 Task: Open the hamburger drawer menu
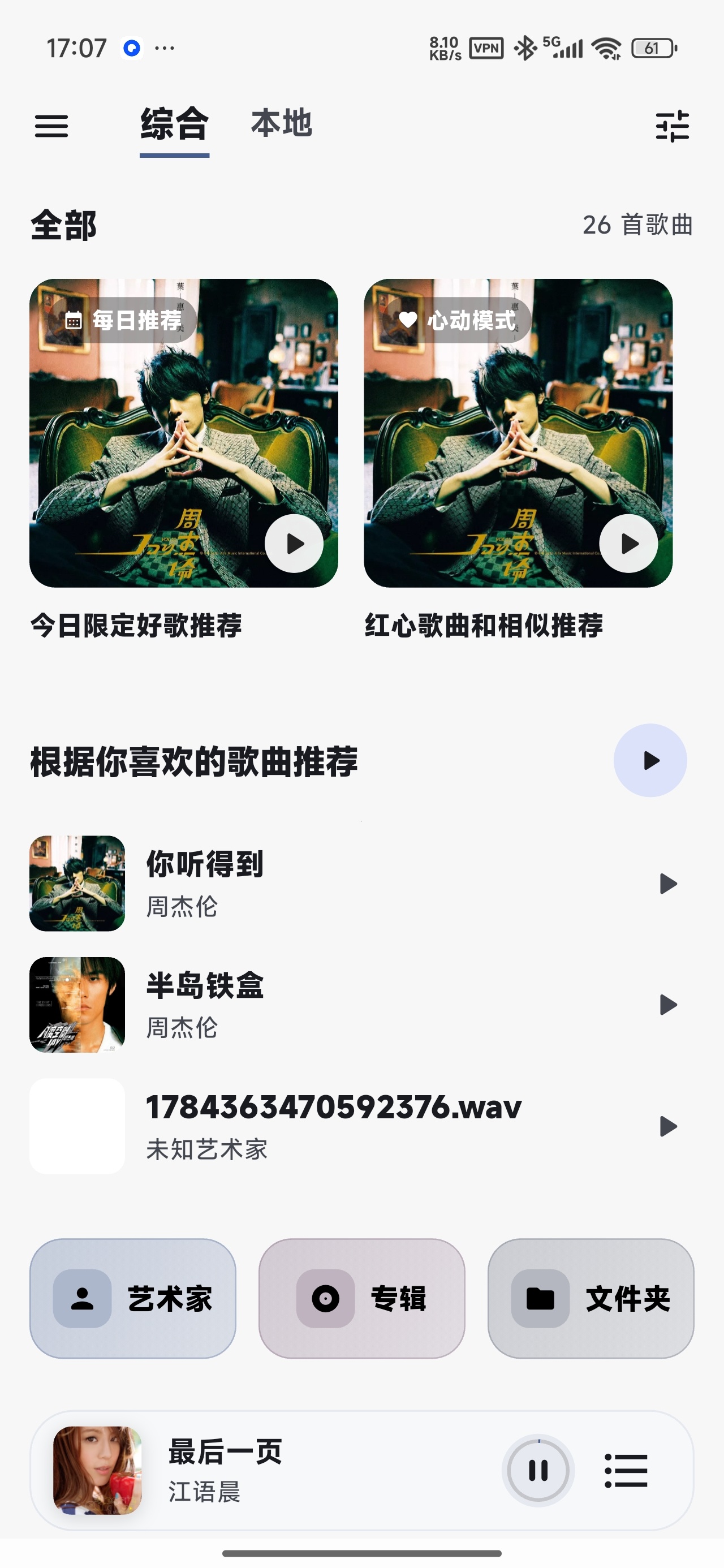(x=51, y=126)
